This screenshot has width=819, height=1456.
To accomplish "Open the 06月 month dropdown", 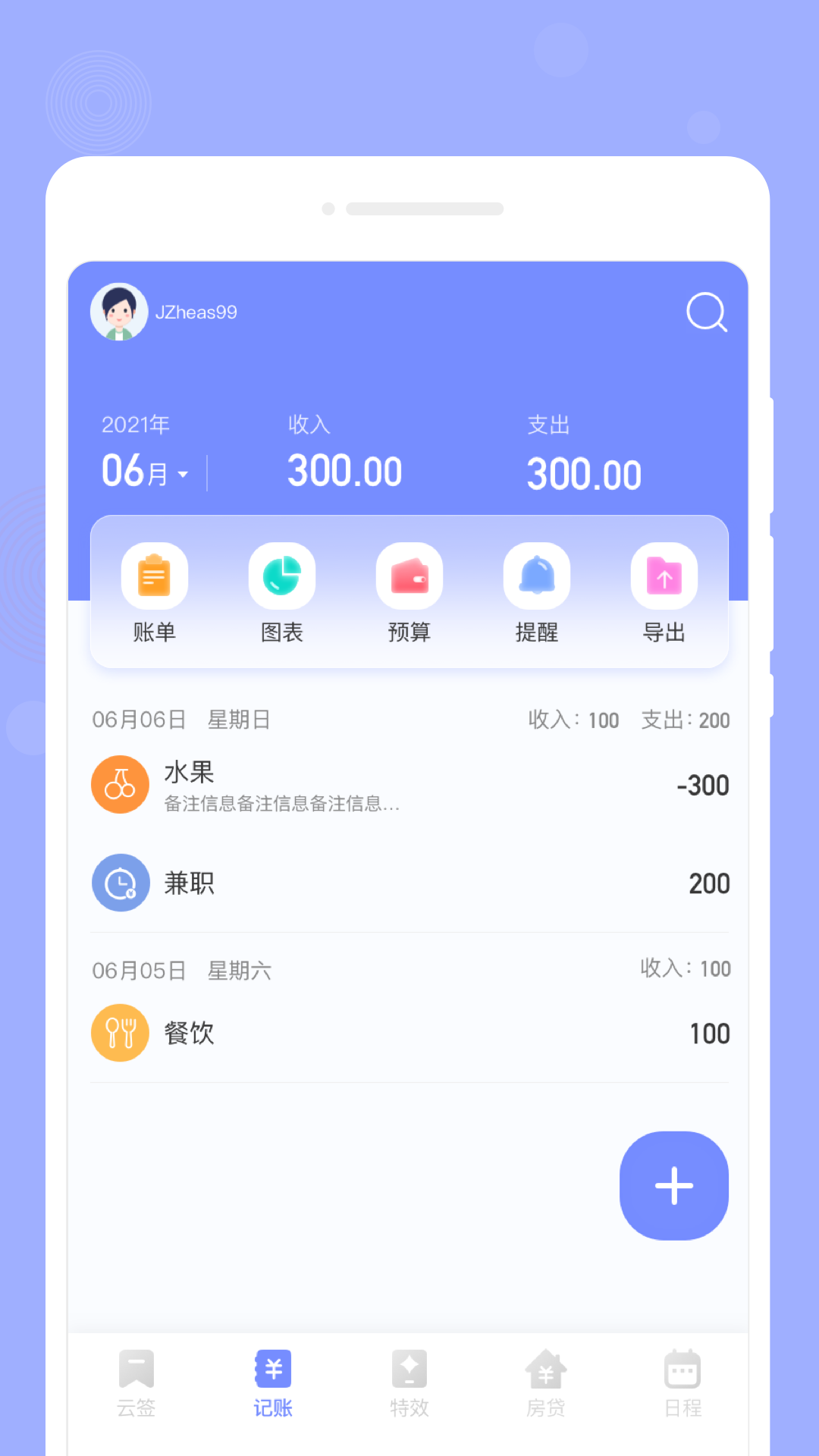I will (x=144, y=470).
